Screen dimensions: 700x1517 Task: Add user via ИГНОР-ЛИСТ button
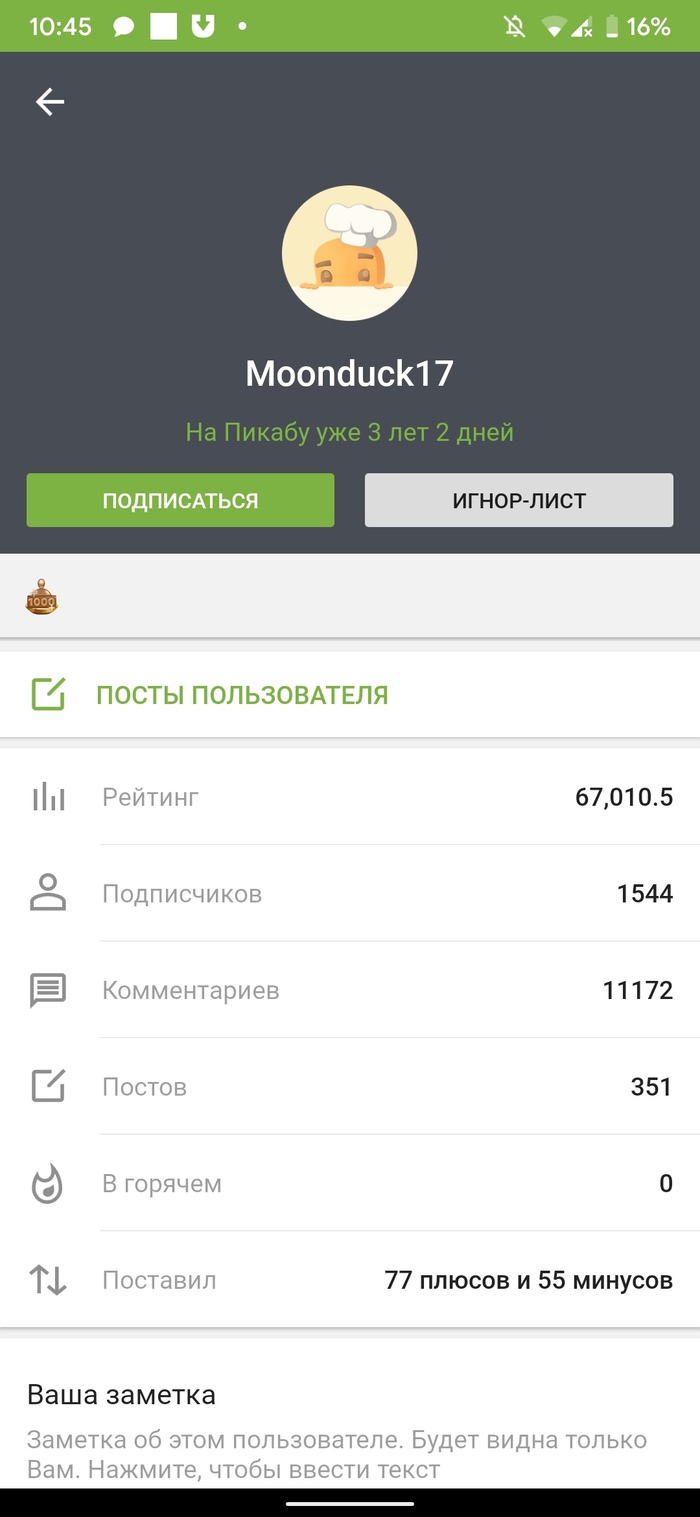point(519,500)
